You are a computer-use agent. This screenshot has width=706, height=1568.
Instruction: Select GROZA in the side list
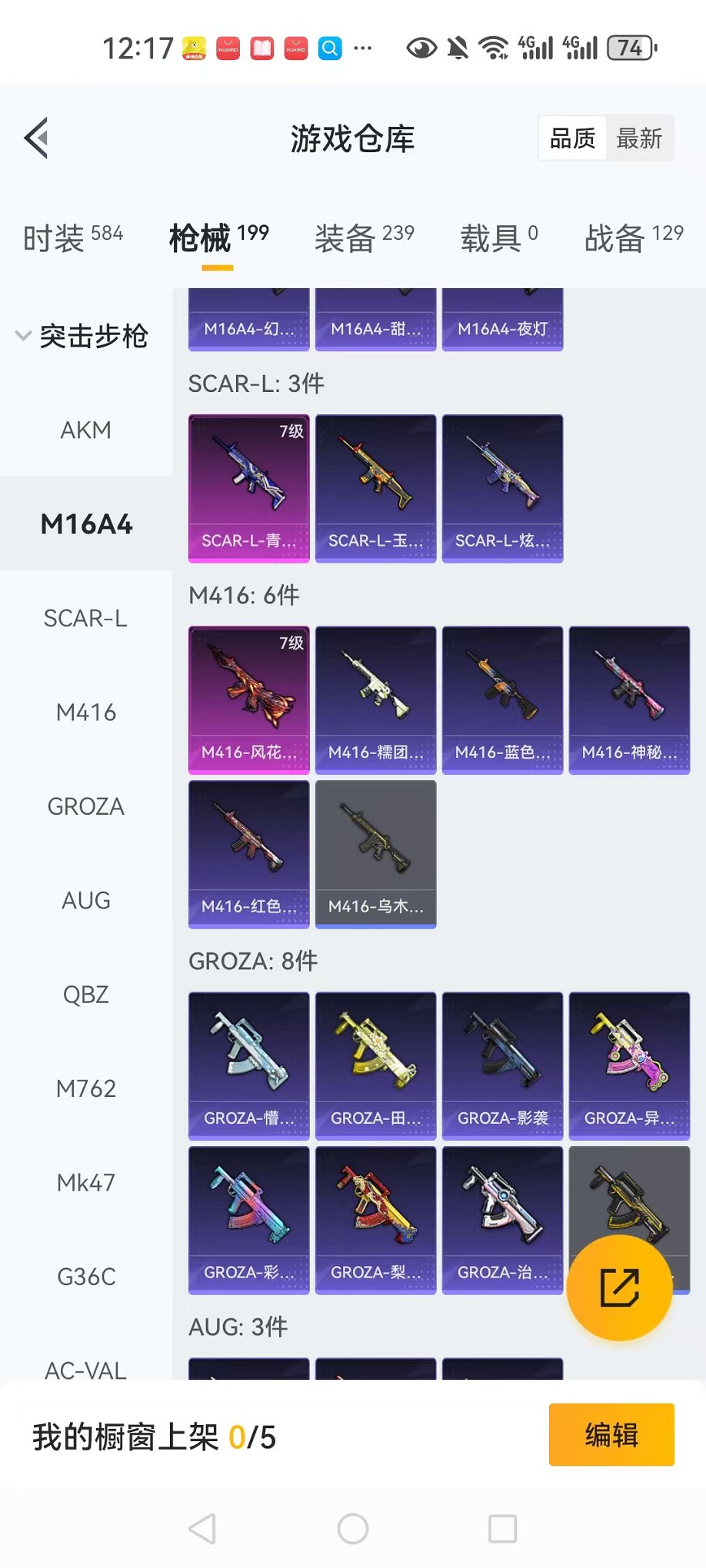click(x=86, y=806)
